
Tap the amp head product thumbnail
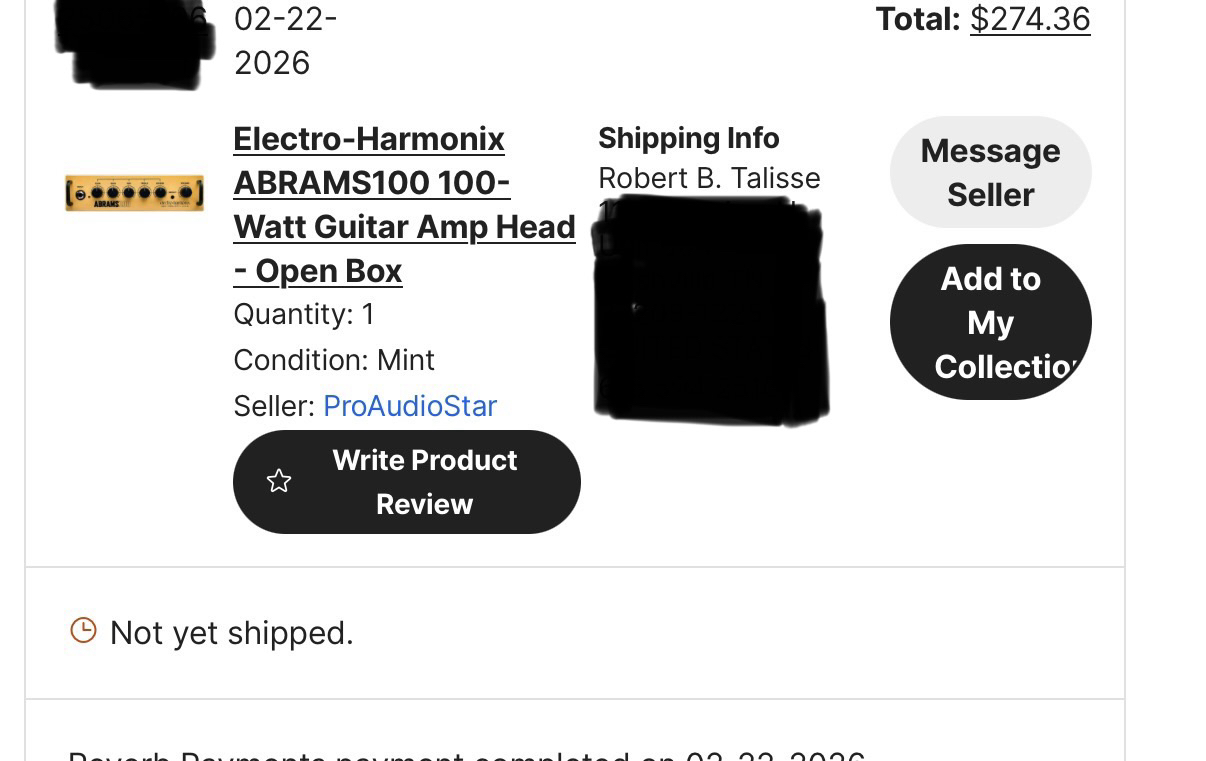click(x=134, y=192)
